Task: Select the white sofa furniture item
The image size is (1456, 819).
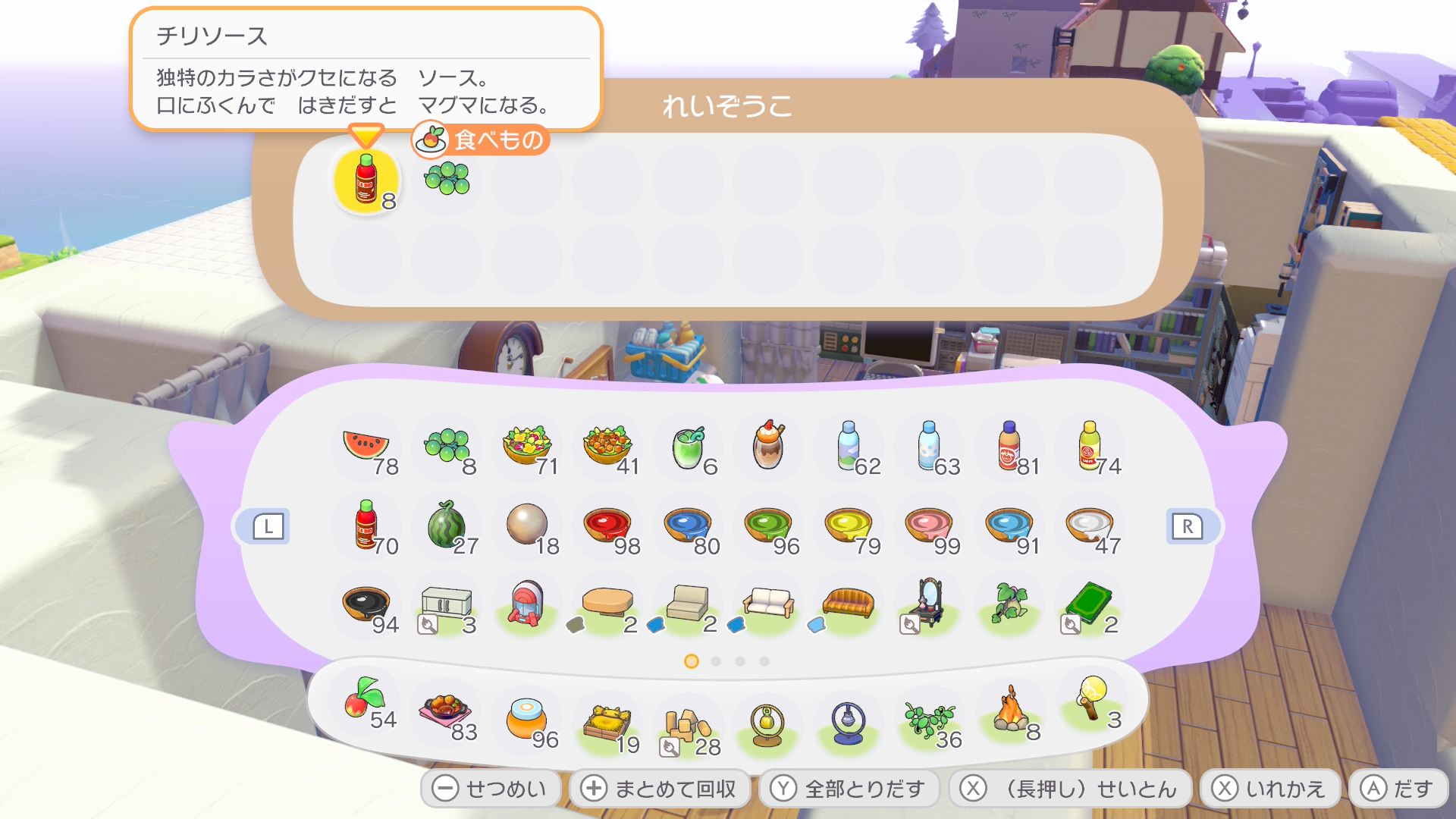Action: tap(768, 605)
